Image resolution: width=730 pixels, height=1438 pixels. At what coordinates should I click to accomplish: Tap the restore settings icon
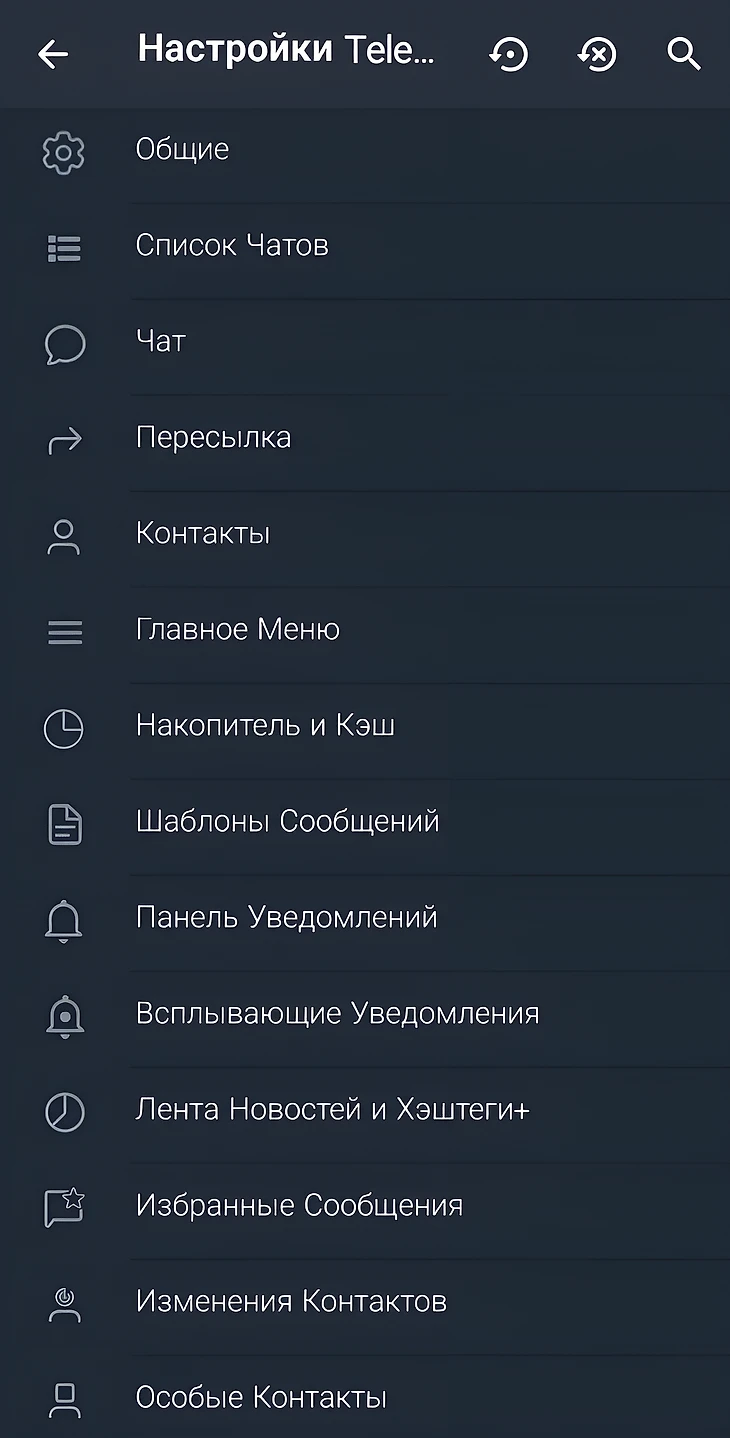(509, 54)
